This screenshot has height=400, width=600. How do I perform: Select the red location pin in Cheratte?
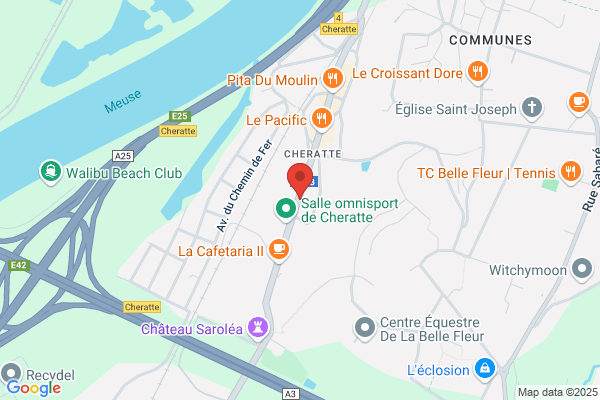pos(300,180)
